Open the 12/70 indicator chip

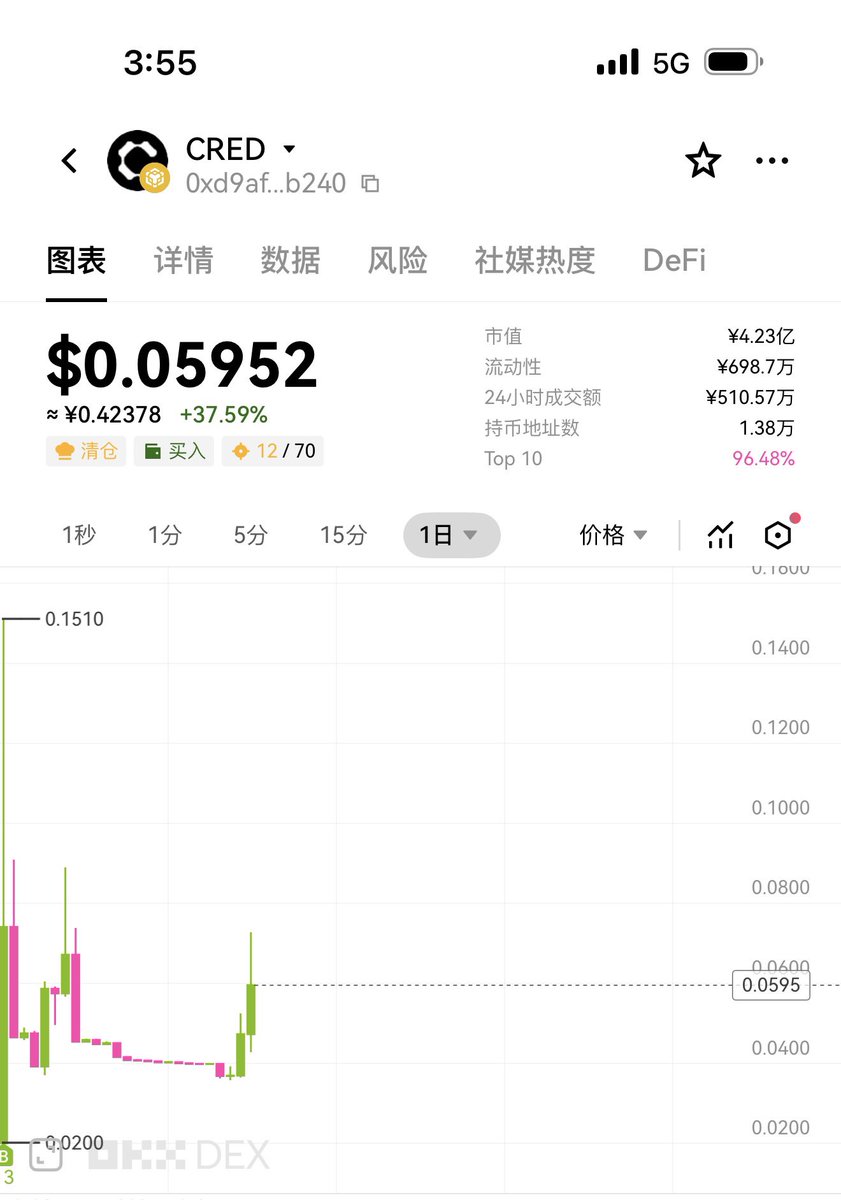tap(273, 451)
